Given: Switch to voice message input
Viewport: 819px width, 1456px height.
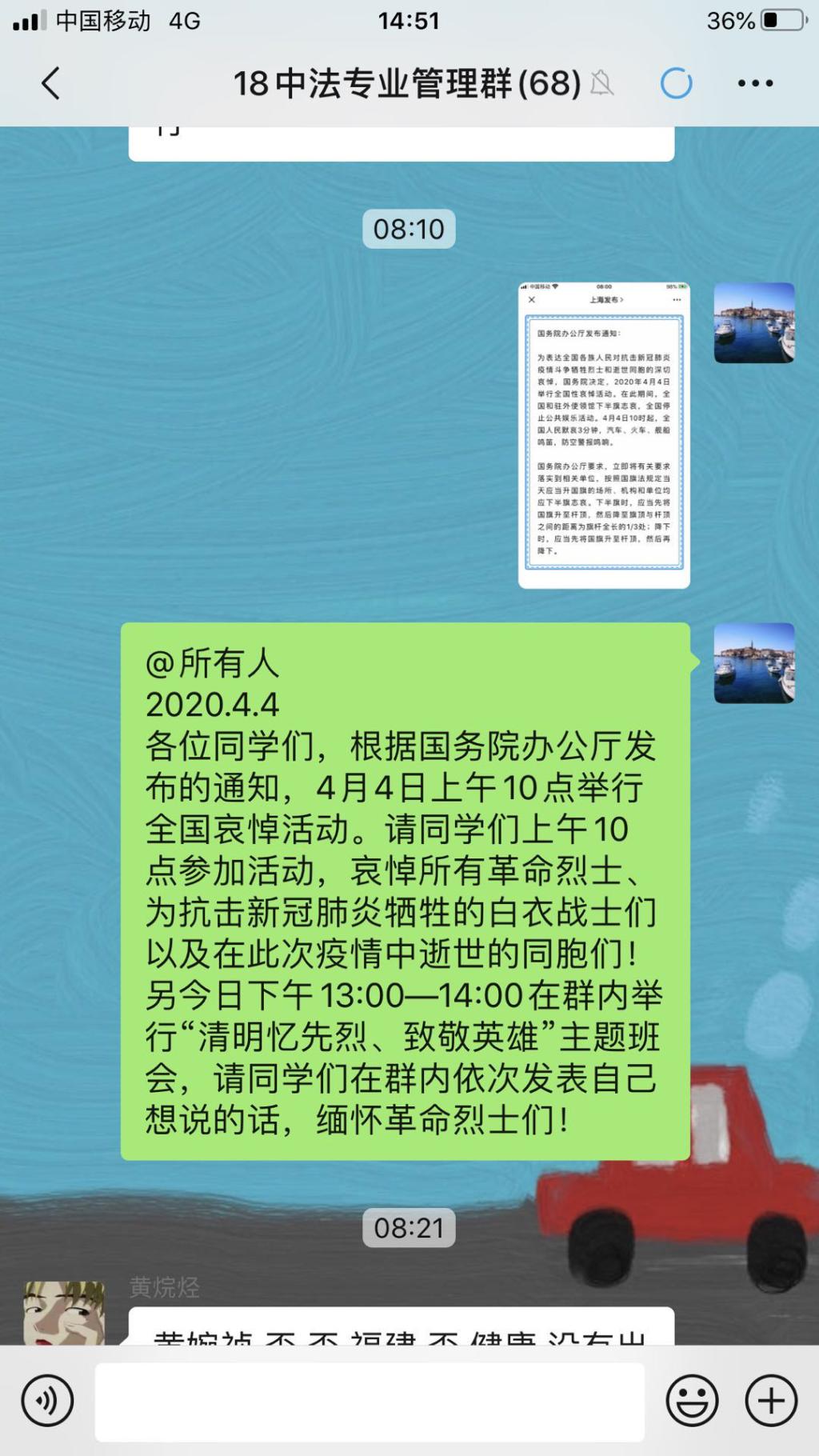Looking at the screenshot, I should point(47,1401).
